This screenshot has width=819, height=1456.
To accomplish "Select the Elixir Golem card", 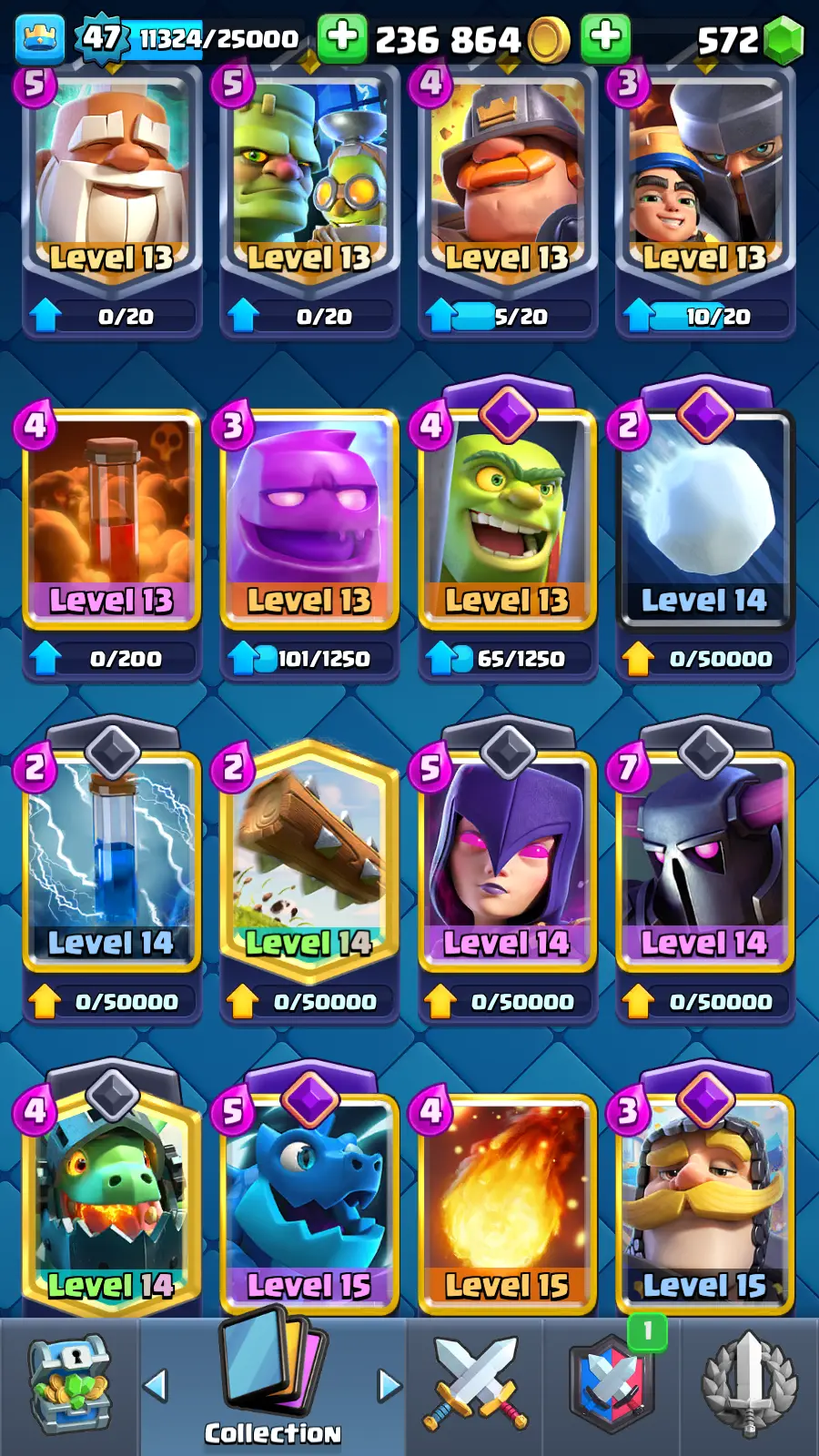I will point(309,519).
